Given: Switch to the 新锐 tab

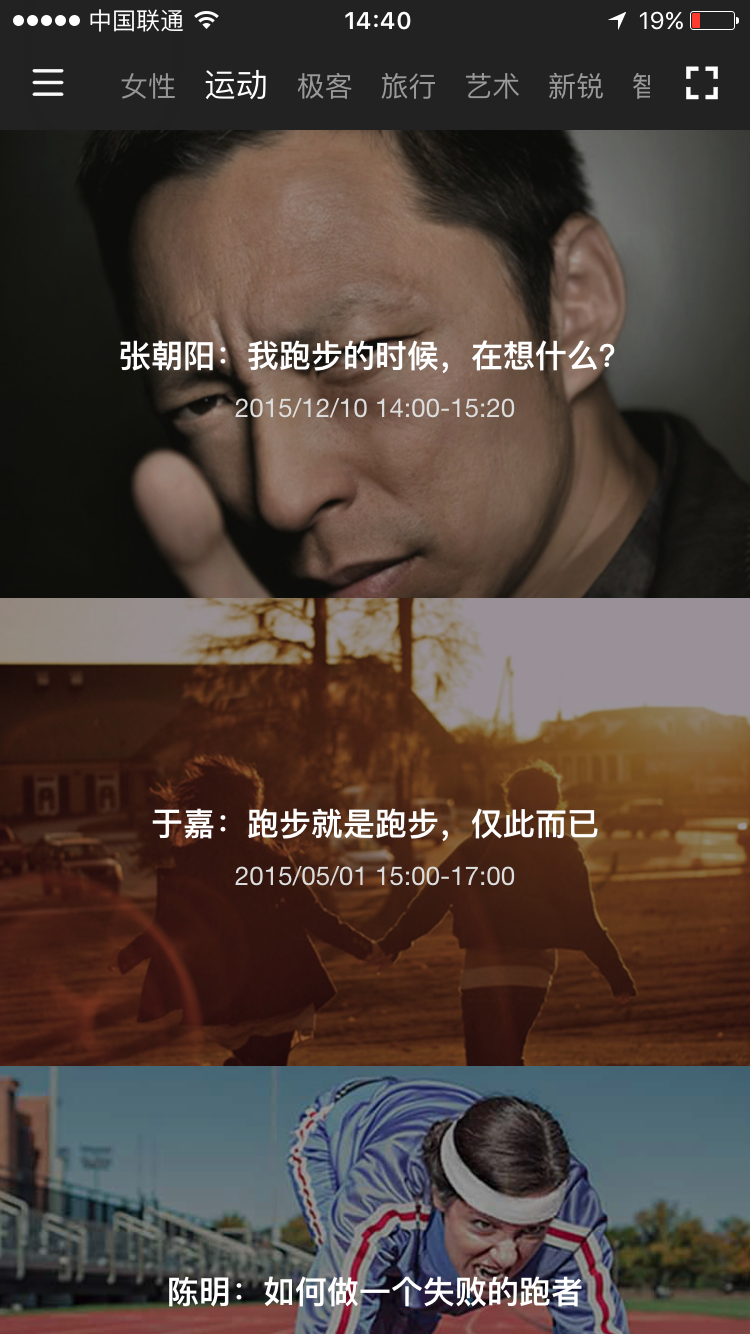Looking at the screenshot, I should 575,87.
